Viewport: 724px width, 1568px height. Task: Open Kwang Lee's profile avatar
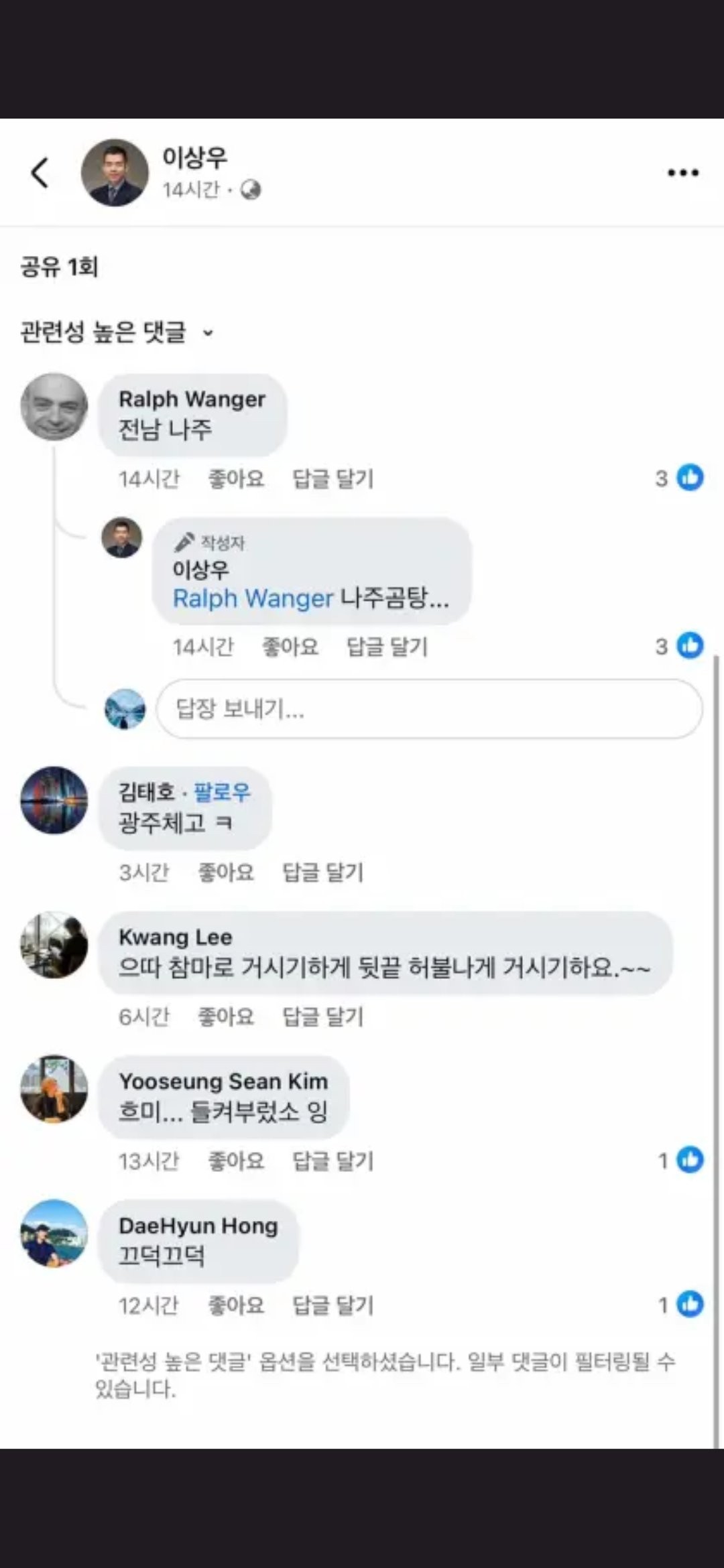point(54,945)
